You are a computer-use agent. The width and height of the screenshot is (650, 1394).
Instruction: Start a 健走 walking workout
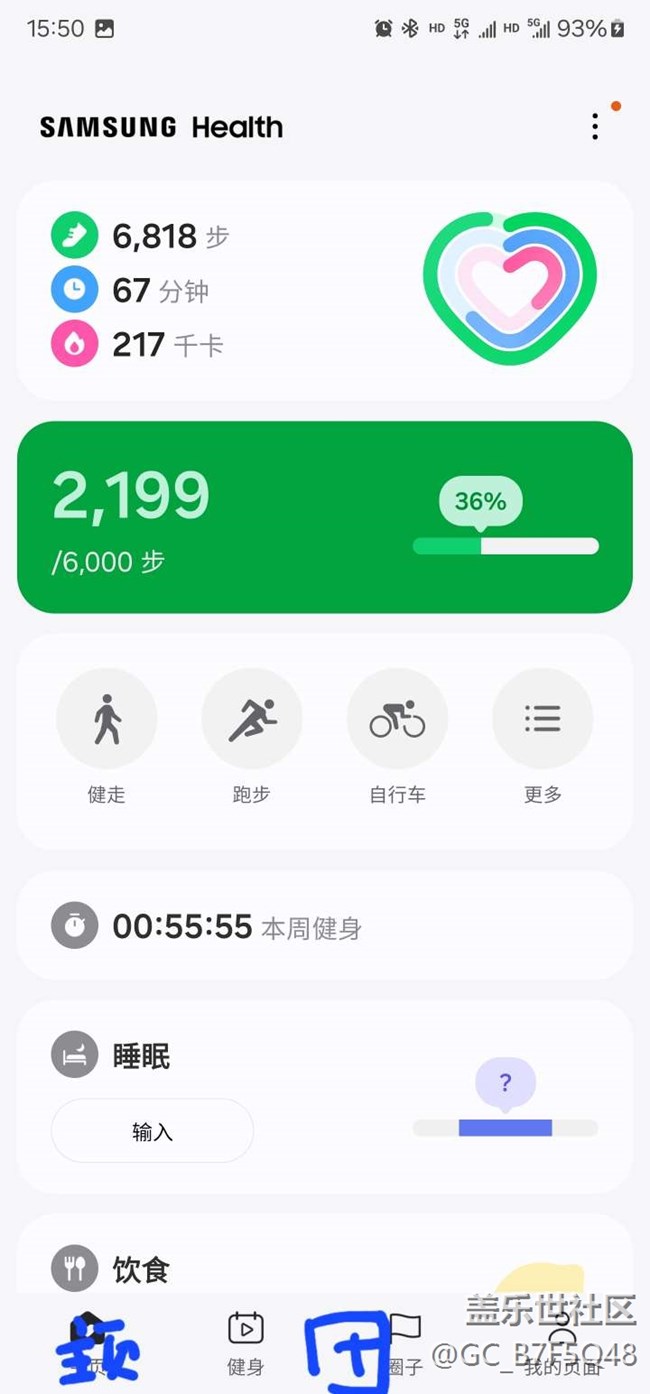106,719
